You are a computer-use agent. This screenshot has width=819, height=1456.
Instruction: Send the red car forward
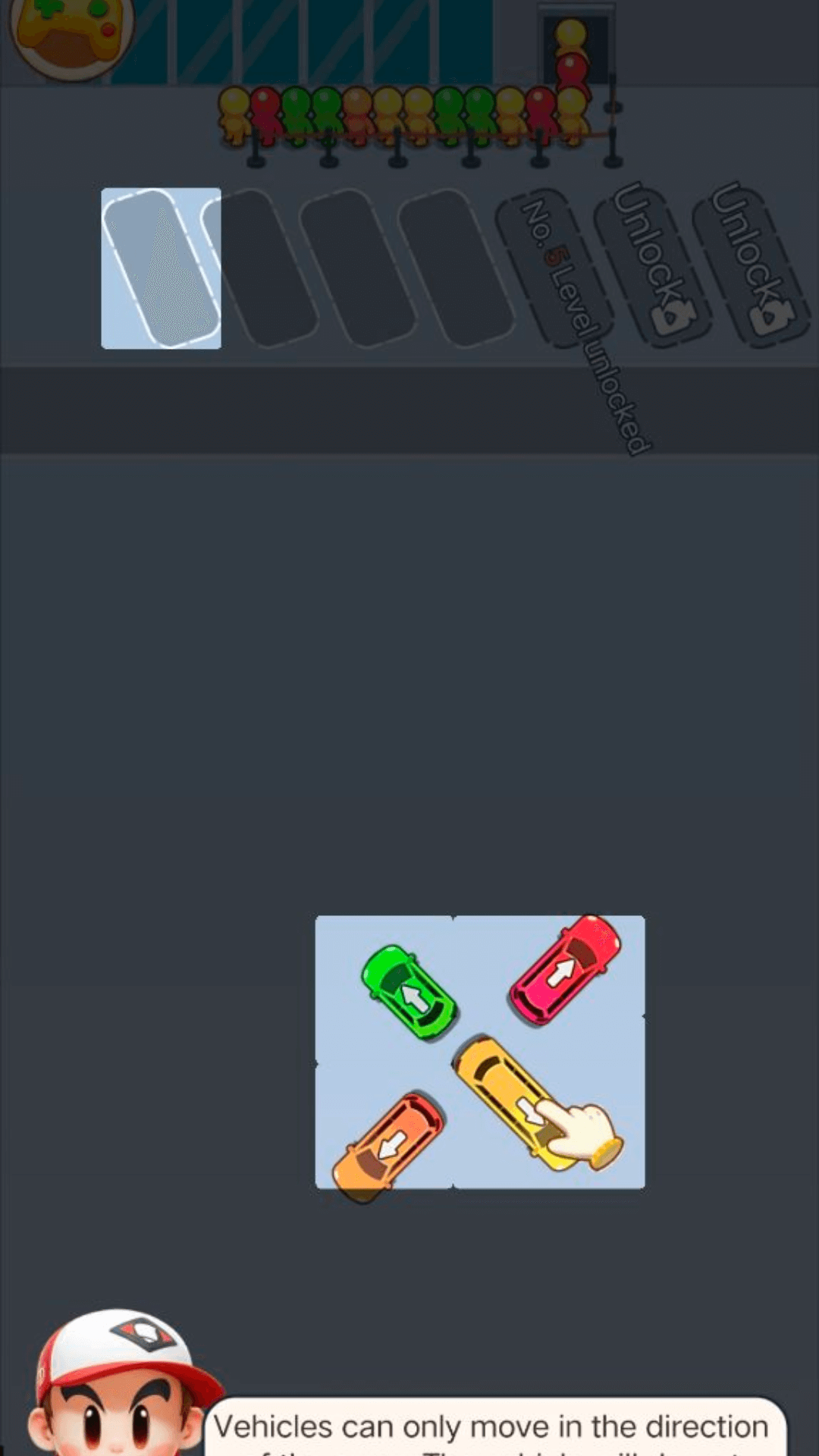click(x=565, y=969)
